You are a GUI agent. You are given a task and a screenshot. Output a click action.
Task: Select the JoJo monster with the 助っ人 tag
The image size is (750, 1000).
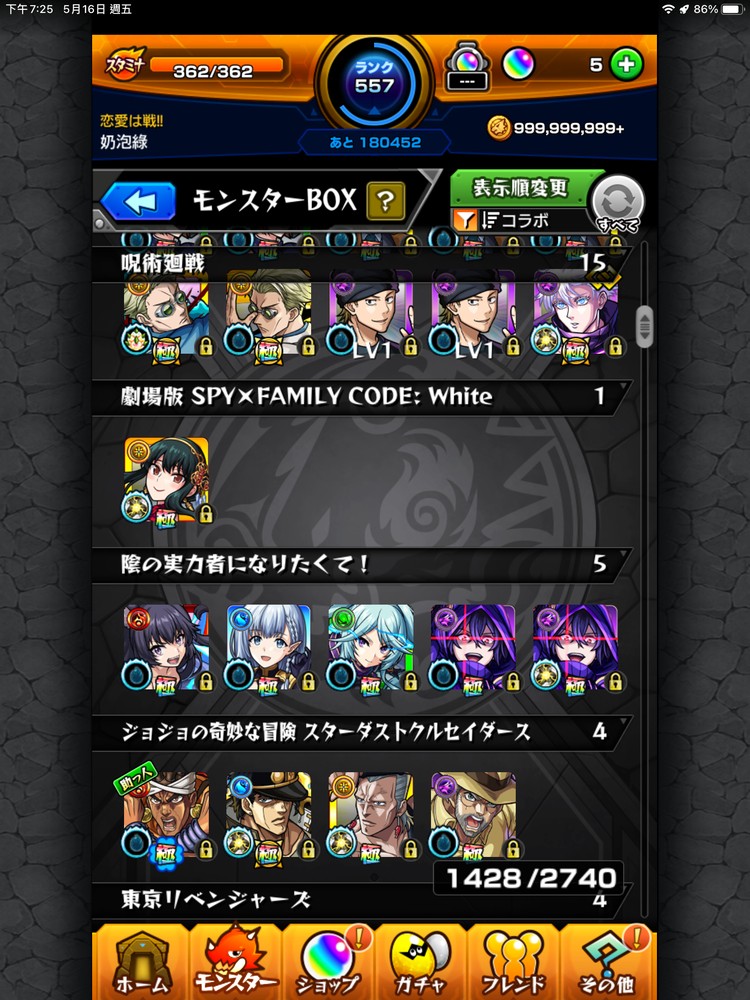pos(166,814)
